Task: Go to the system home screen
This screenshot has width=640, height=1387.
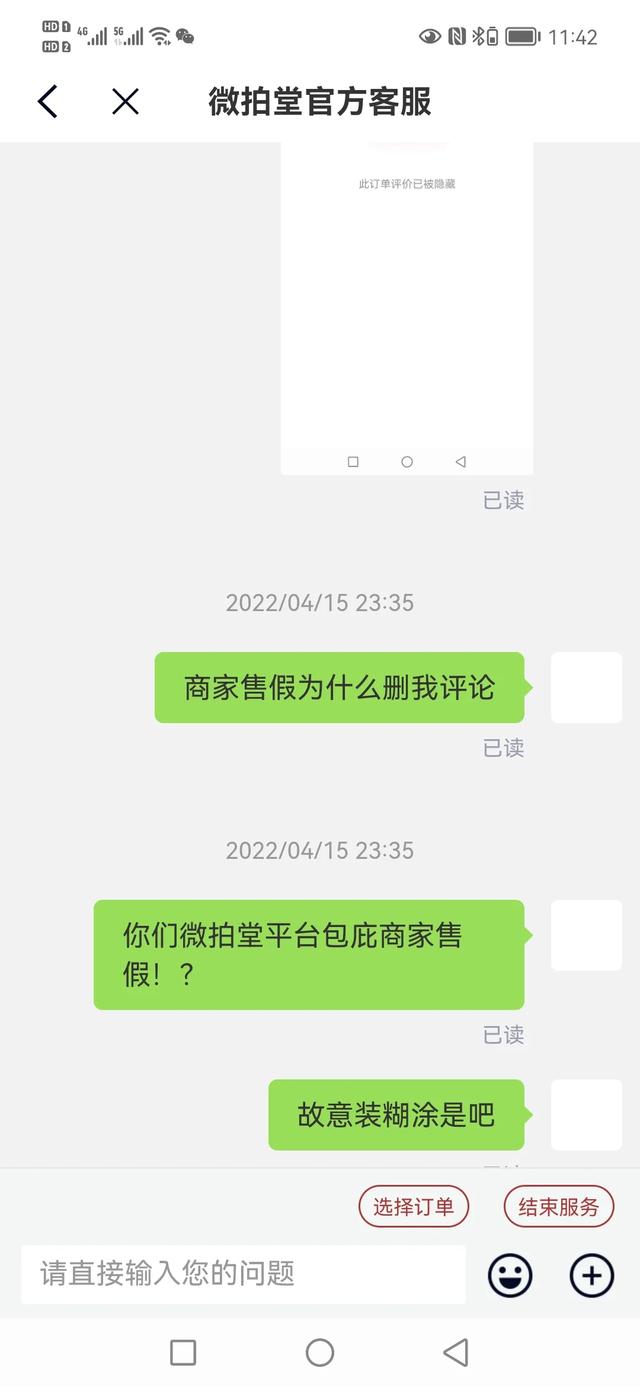Action: tap(320, 1353)
